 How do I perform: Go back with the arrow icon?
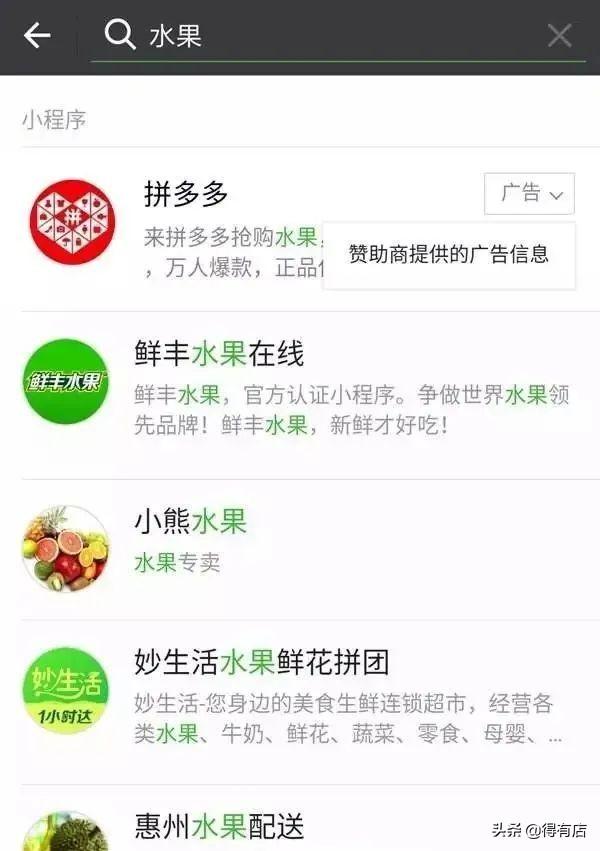[x=37, y=36]
